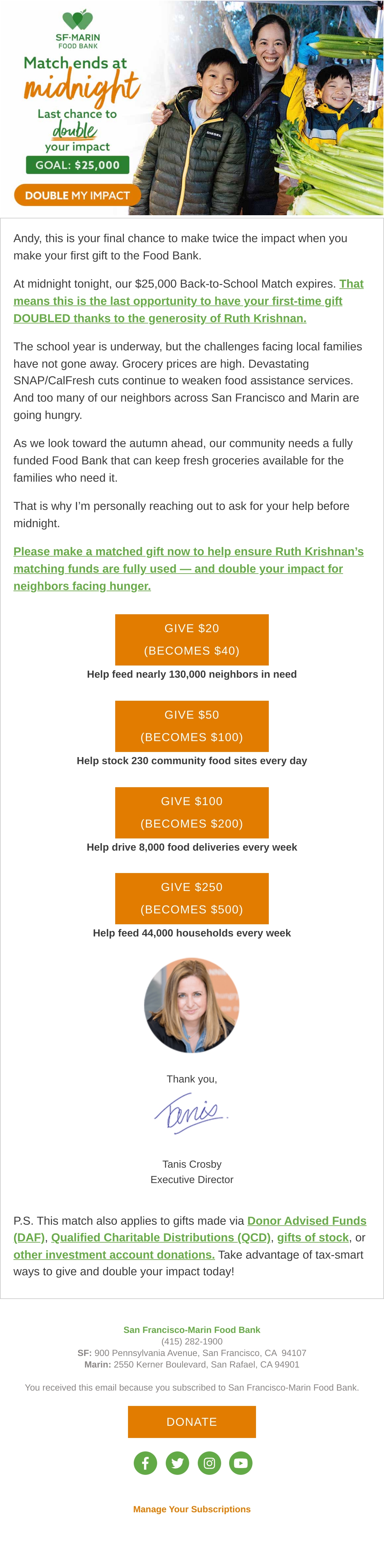
Task: Open the Twitter icon
Action: coord(177,1463)
